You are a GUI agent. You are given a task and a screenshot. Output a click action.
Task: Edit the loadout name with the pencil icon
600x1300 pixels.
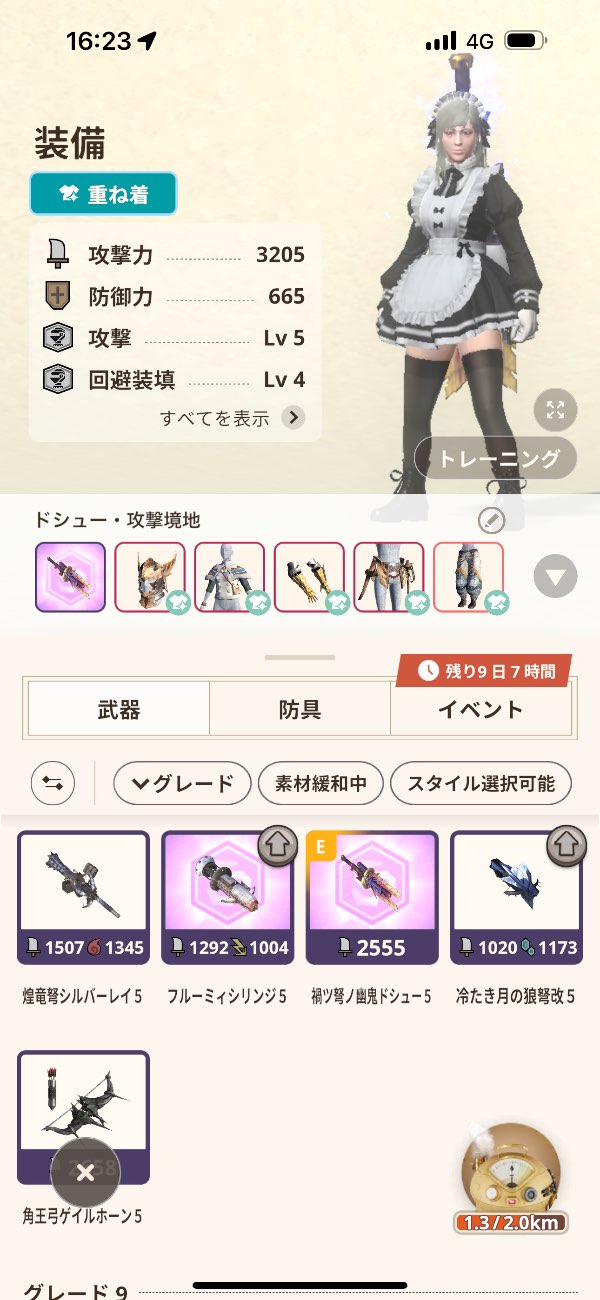coord(490,519)
